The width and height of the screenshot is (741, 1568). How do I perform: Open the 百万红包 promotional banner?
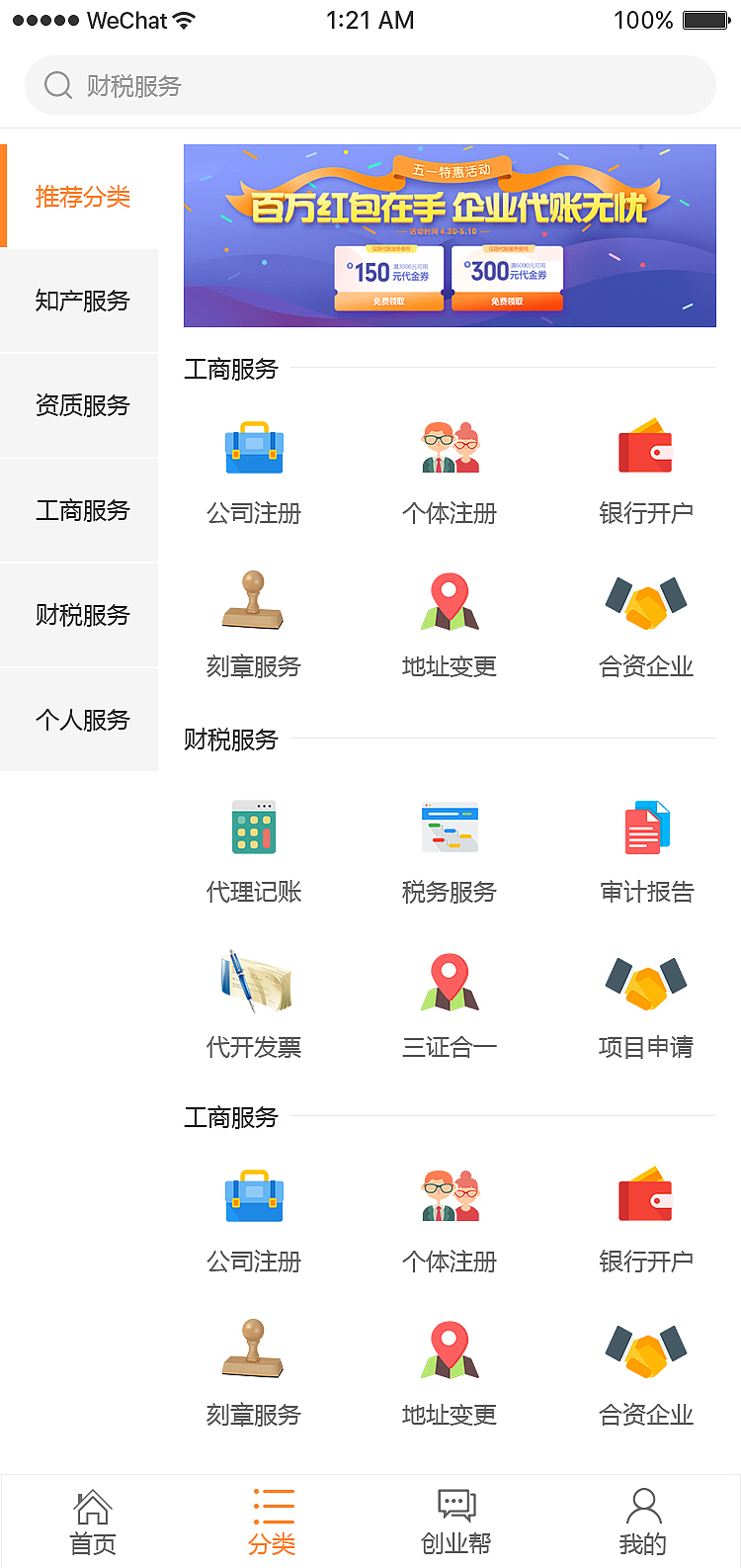[450, 235]
